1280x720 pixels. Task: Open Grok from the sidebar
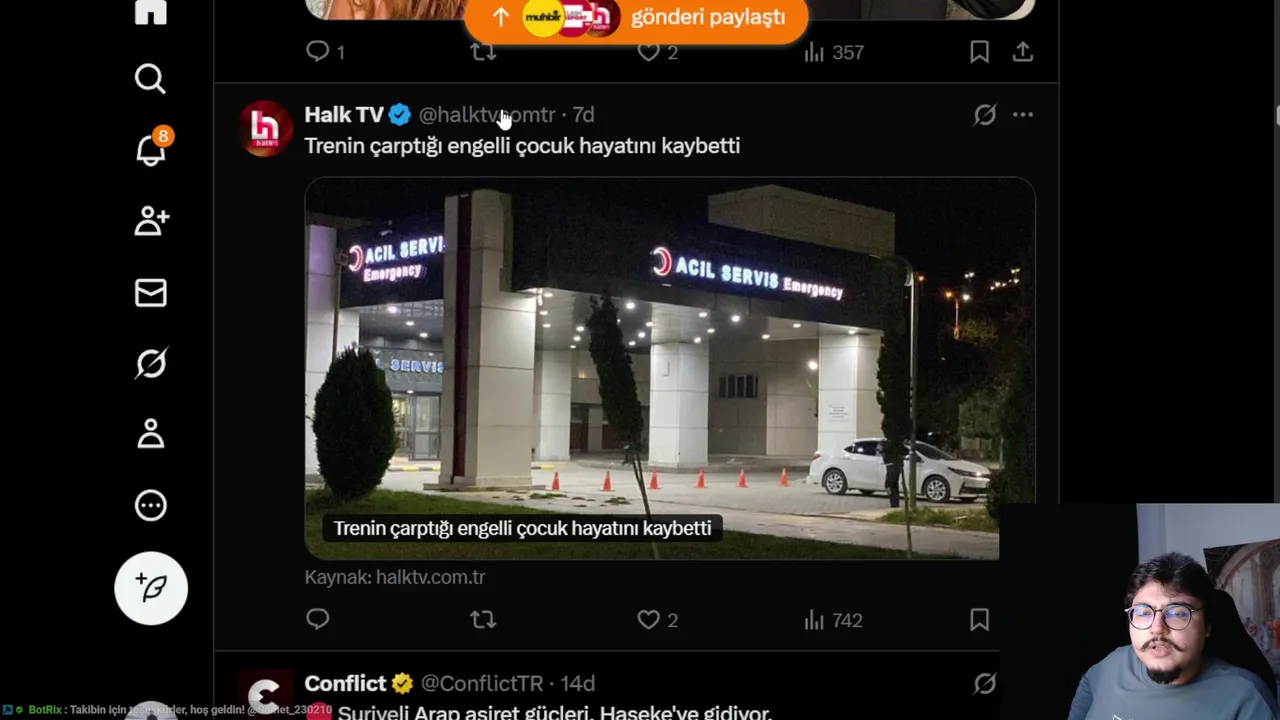coord(151,363)
